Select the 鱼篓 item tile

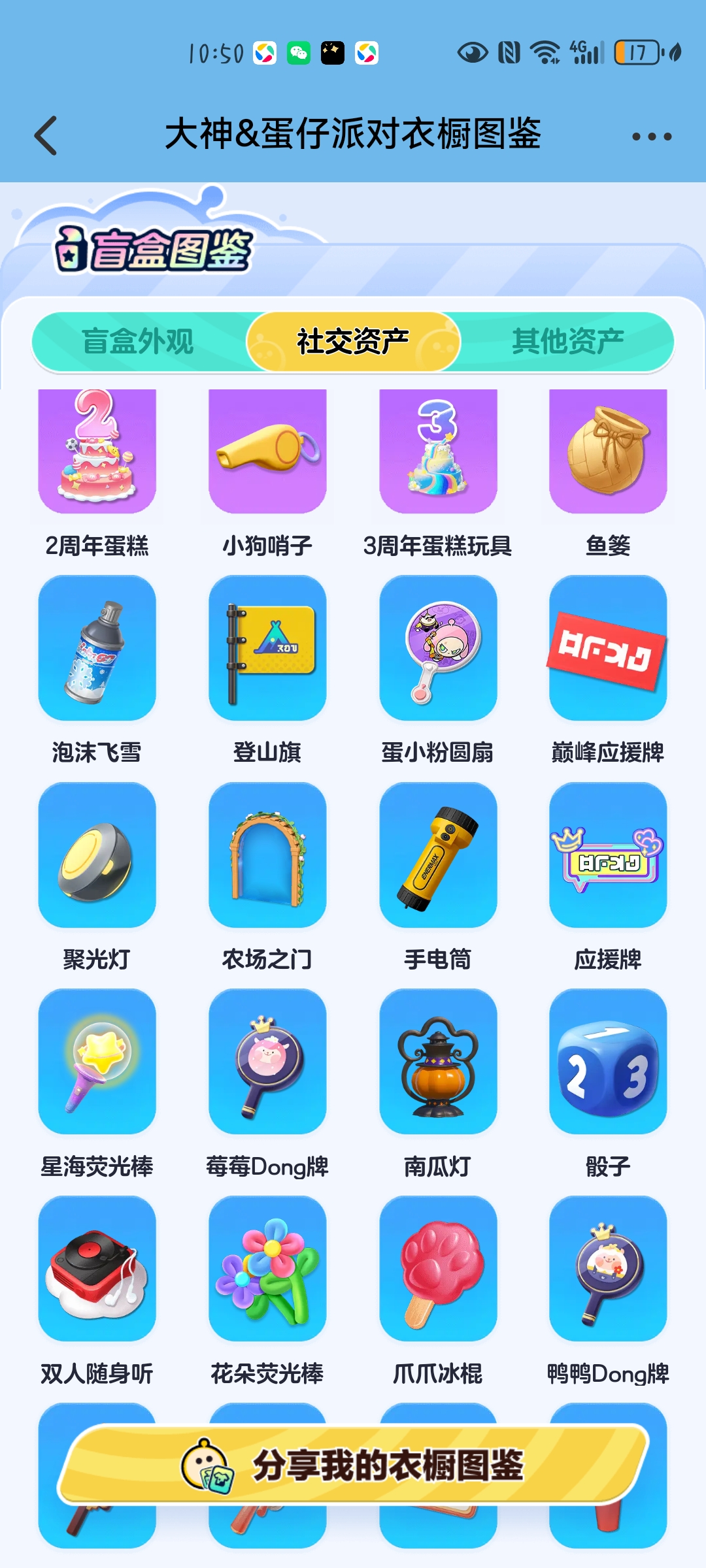click(608, 452)
